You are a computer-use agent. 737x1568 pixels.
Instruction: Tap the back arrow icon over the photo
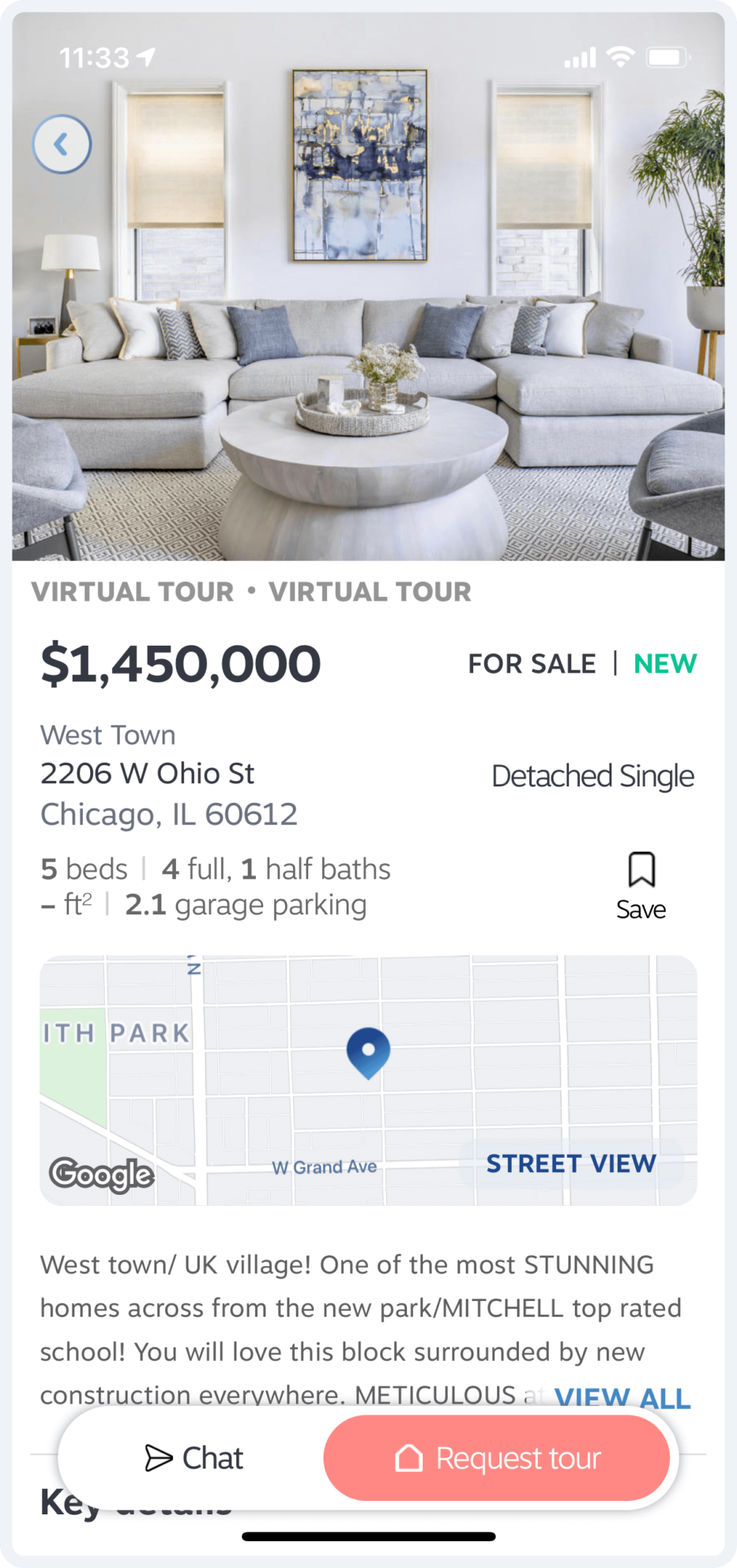pyautogui.click(x=62, y=144)
